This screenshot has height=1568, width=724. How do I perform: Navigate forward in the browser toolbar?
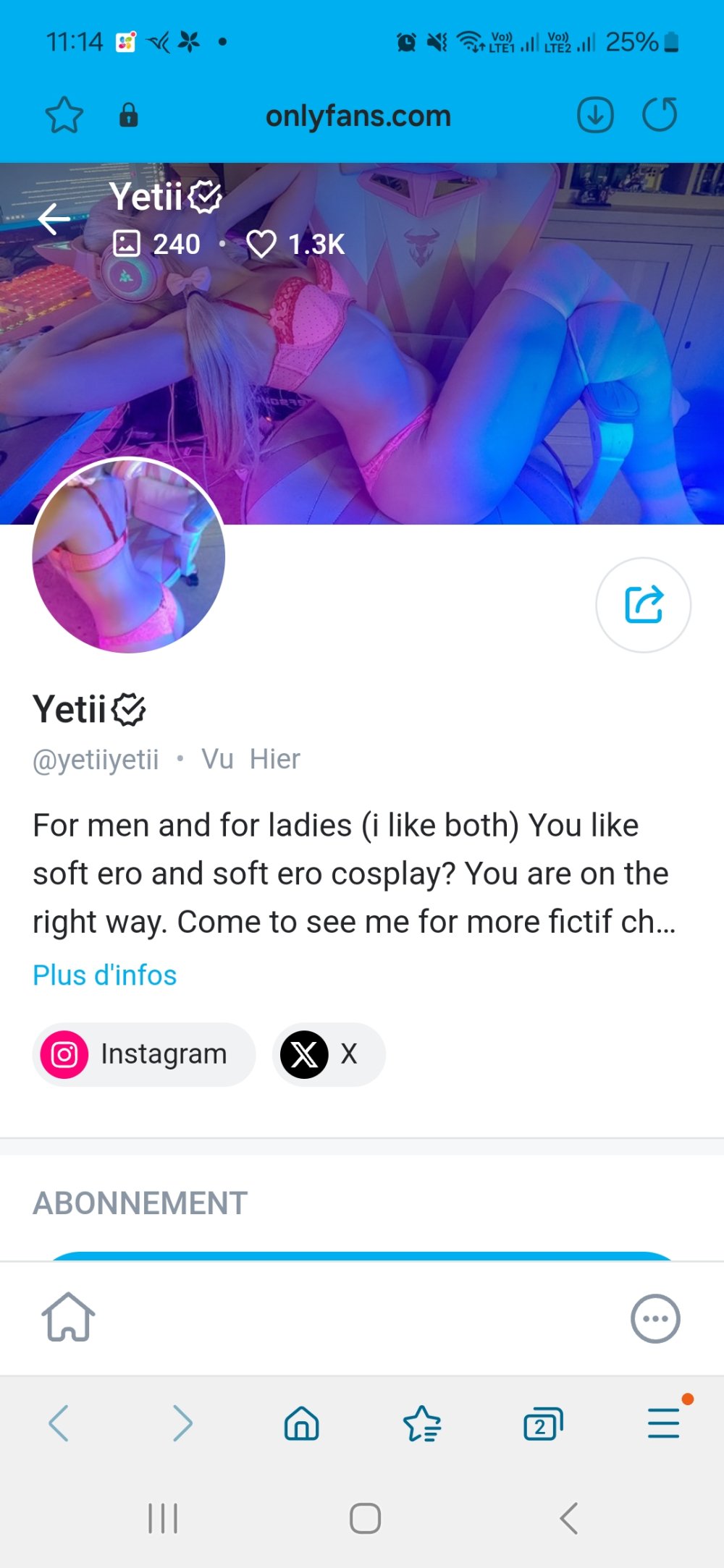[x=182, y=1424]
